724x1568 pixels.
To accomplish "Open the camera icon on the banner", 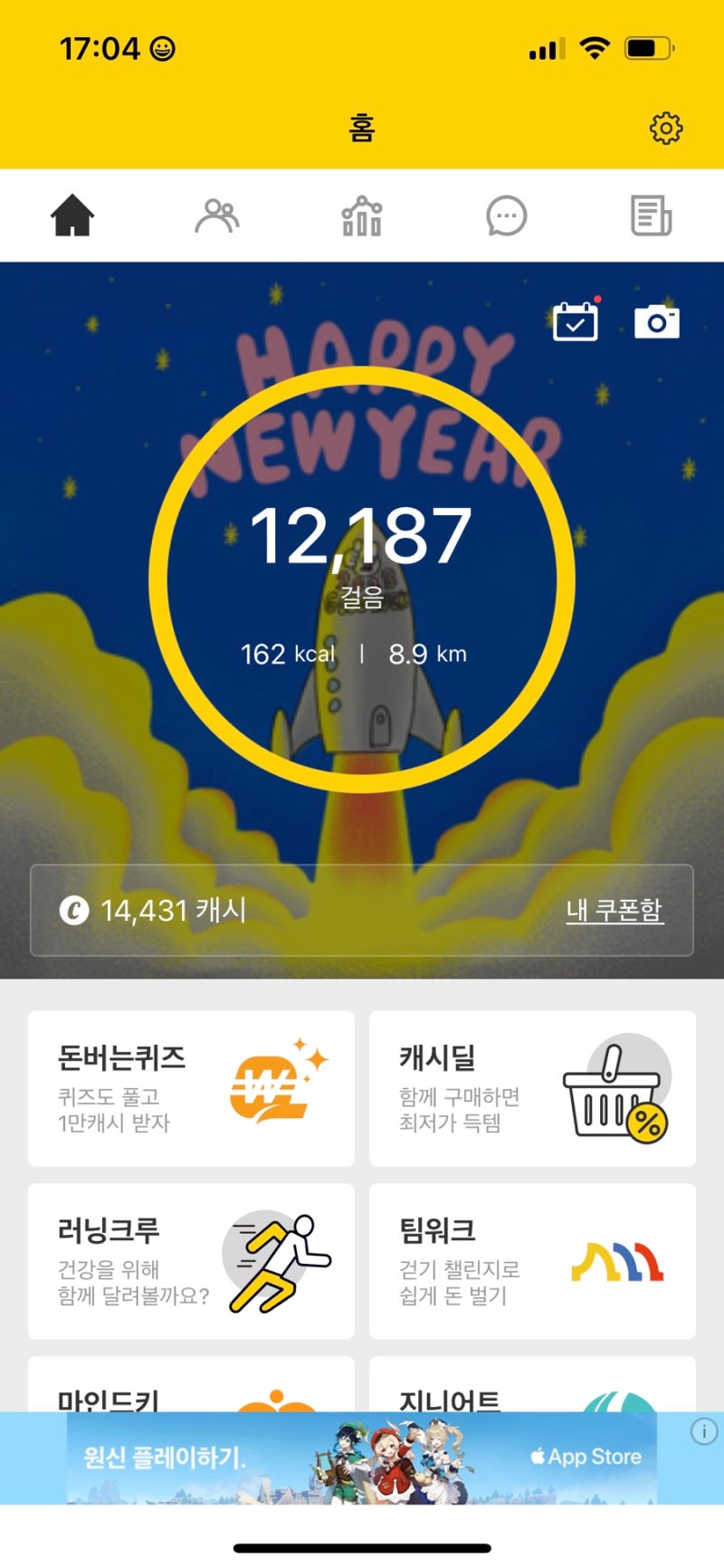I will (x=658, y=321).
